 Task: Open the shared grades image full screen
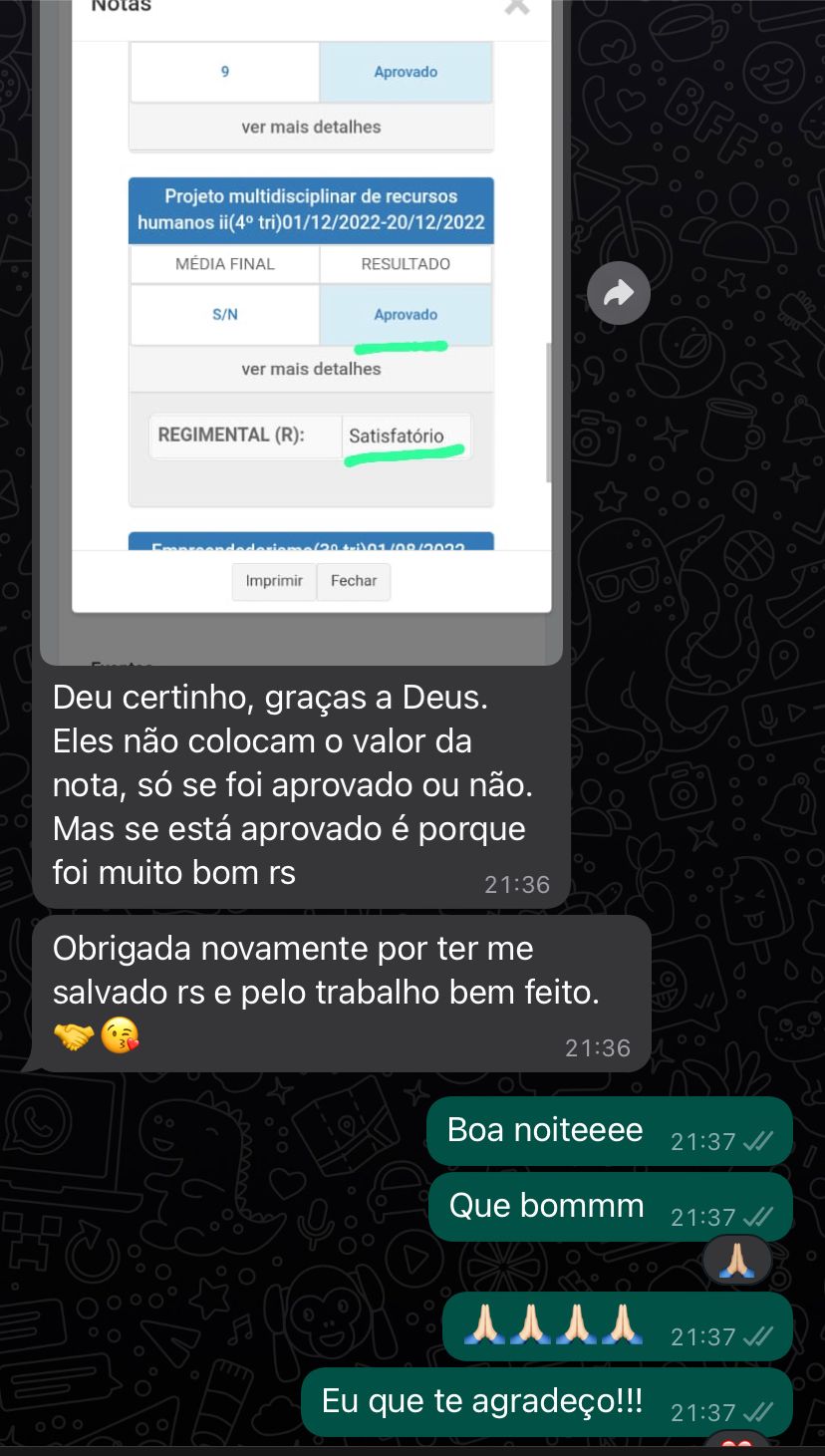(301, 329)
